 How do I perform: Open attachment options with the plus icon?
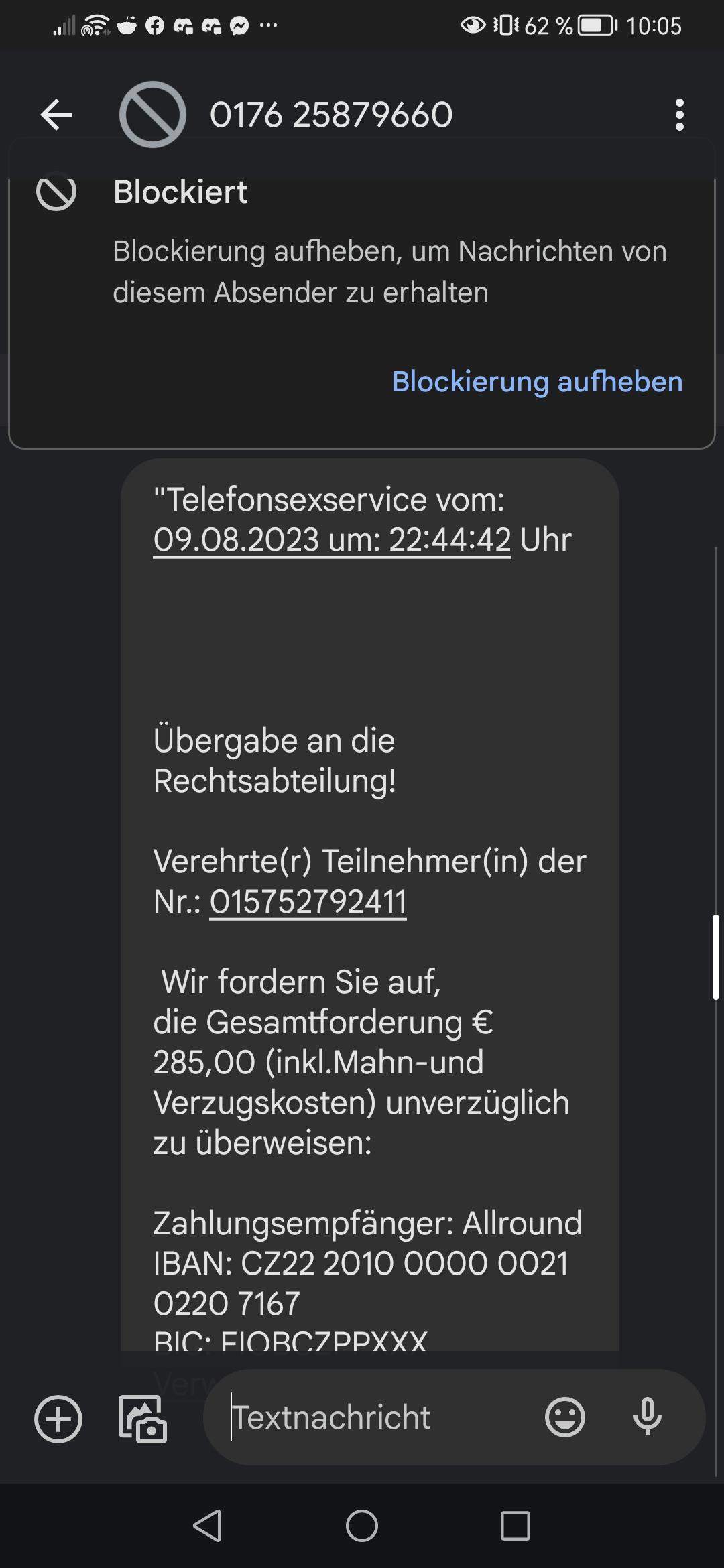coord(58,1417)
